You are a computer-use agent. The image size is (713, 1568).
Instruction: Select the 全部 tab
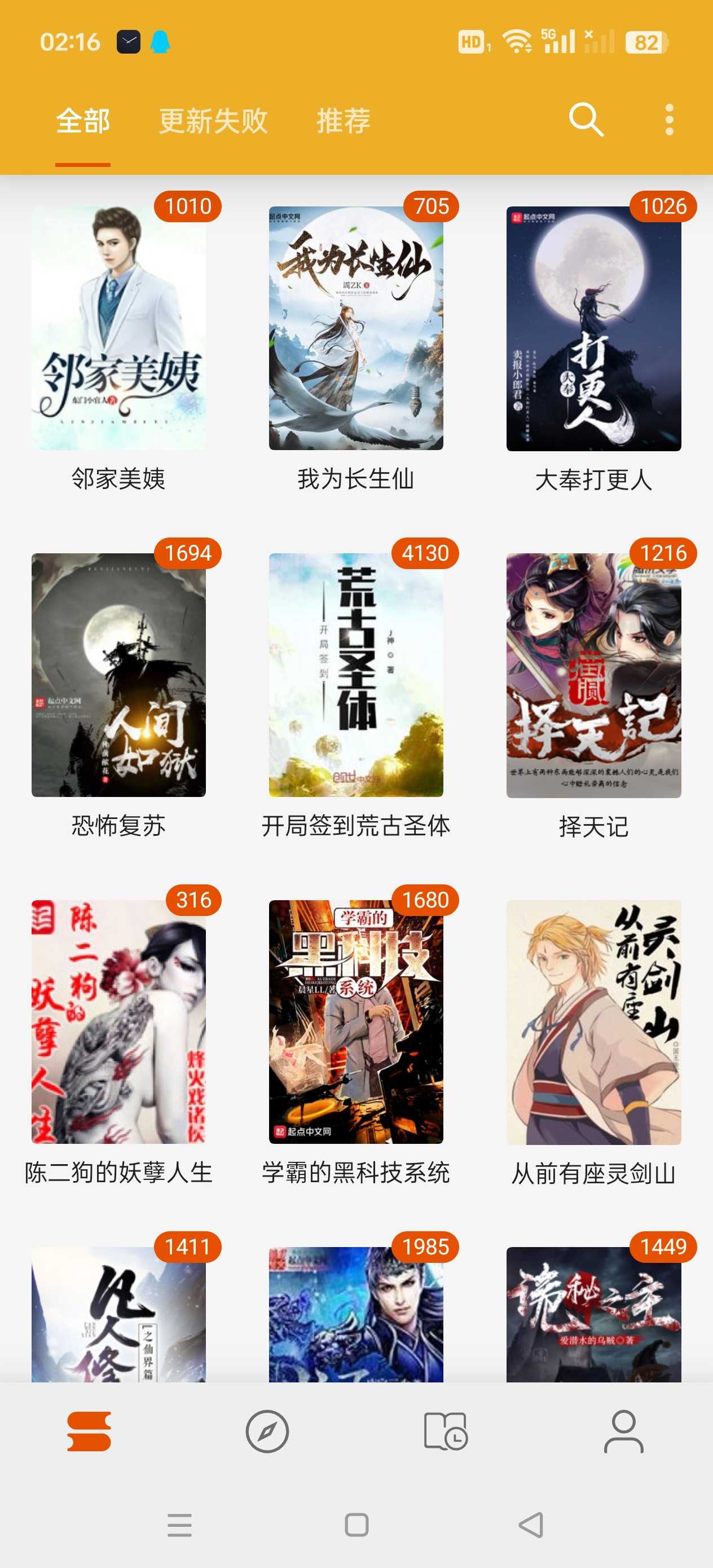[x=83, y=121]
